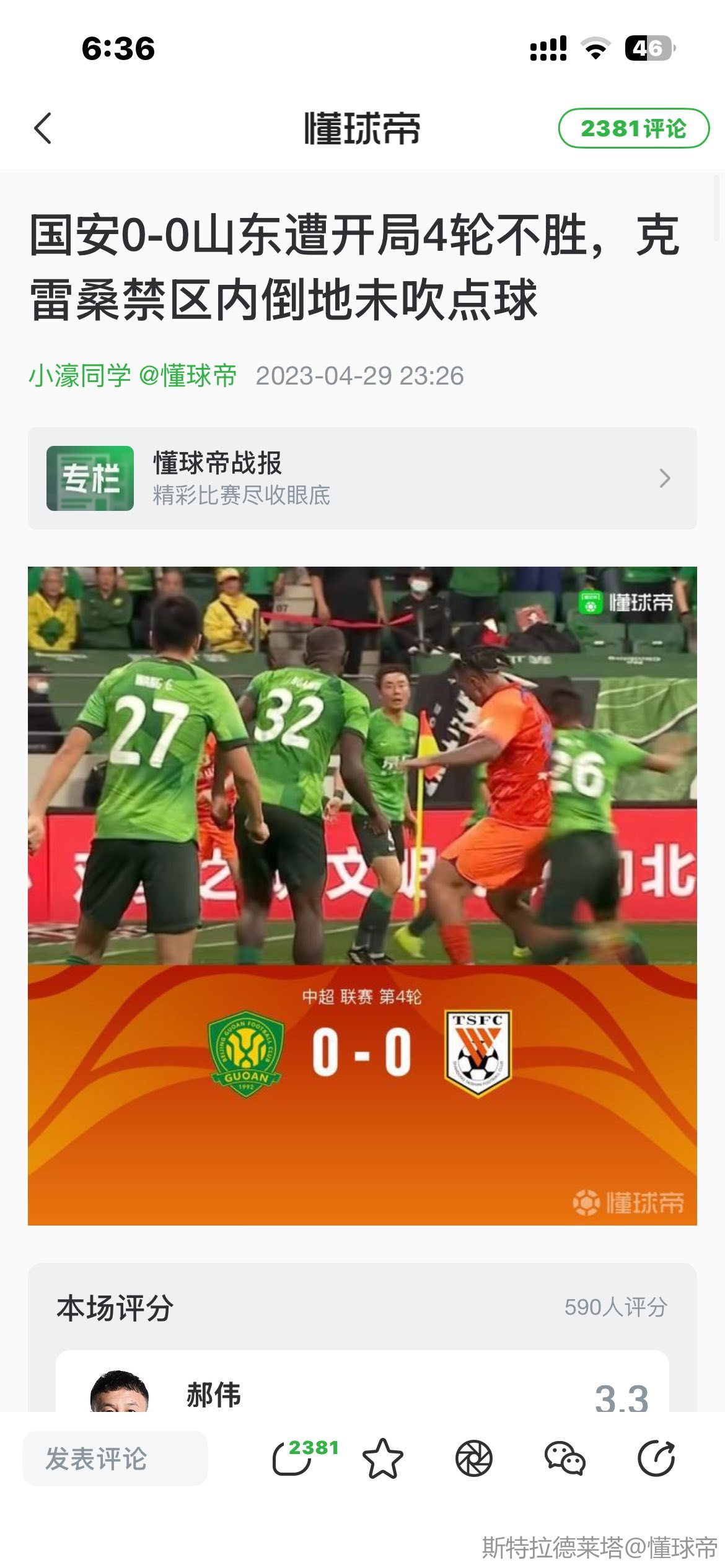This screenshot has width=725, height=1568.
Task: Open the 懂球帝战报 column
Action: pos(362,478)
